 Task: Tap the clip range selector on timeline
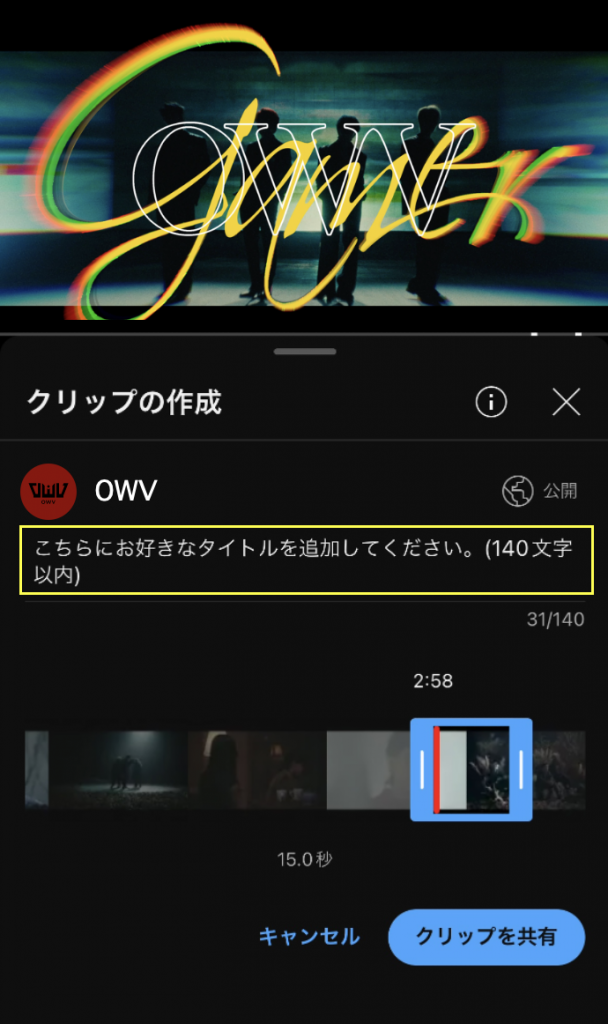tap(471, 769)
